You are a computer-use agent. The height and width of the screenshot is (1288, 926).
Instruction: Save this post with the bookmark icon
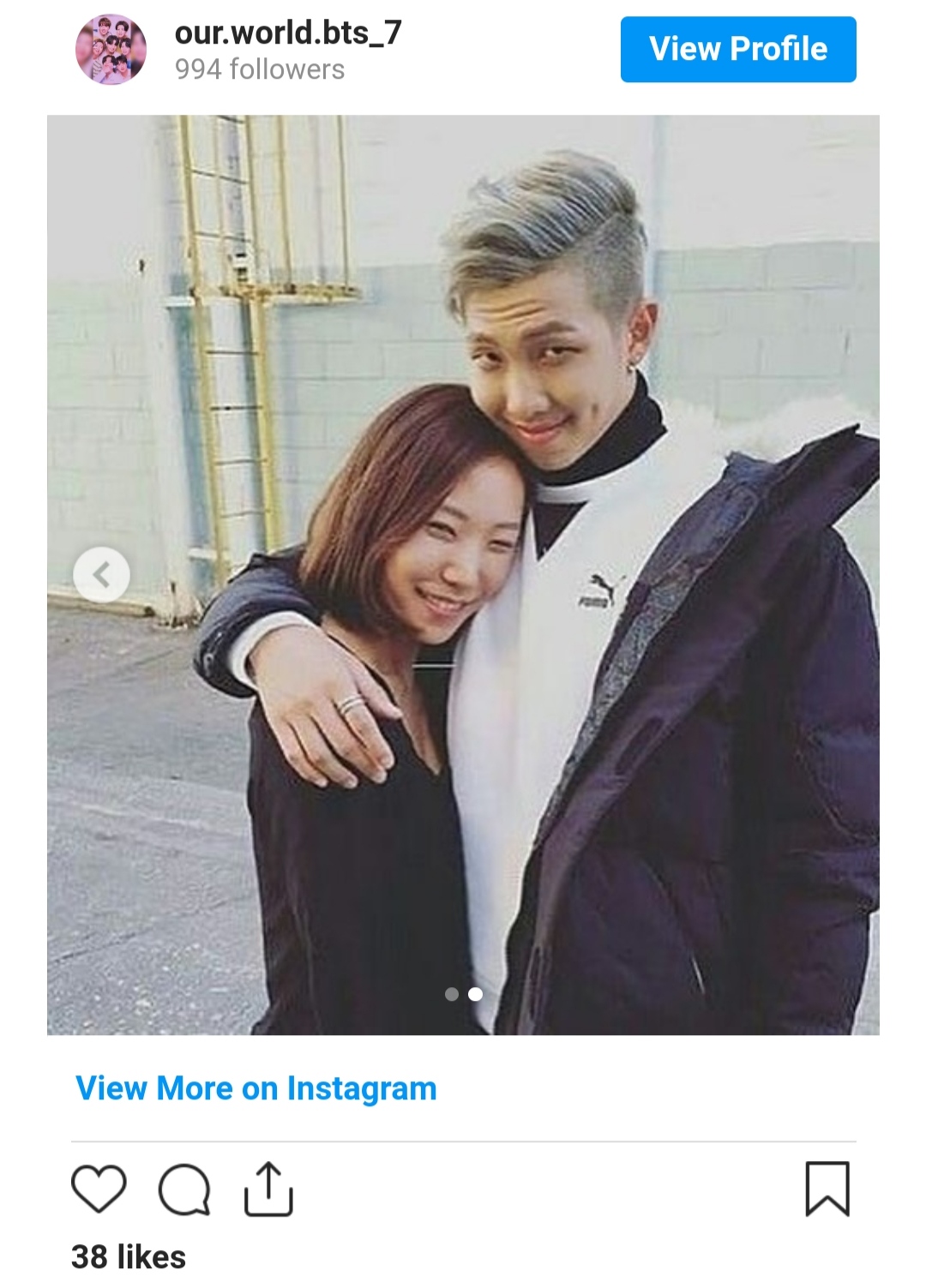tap(827, 1189)
